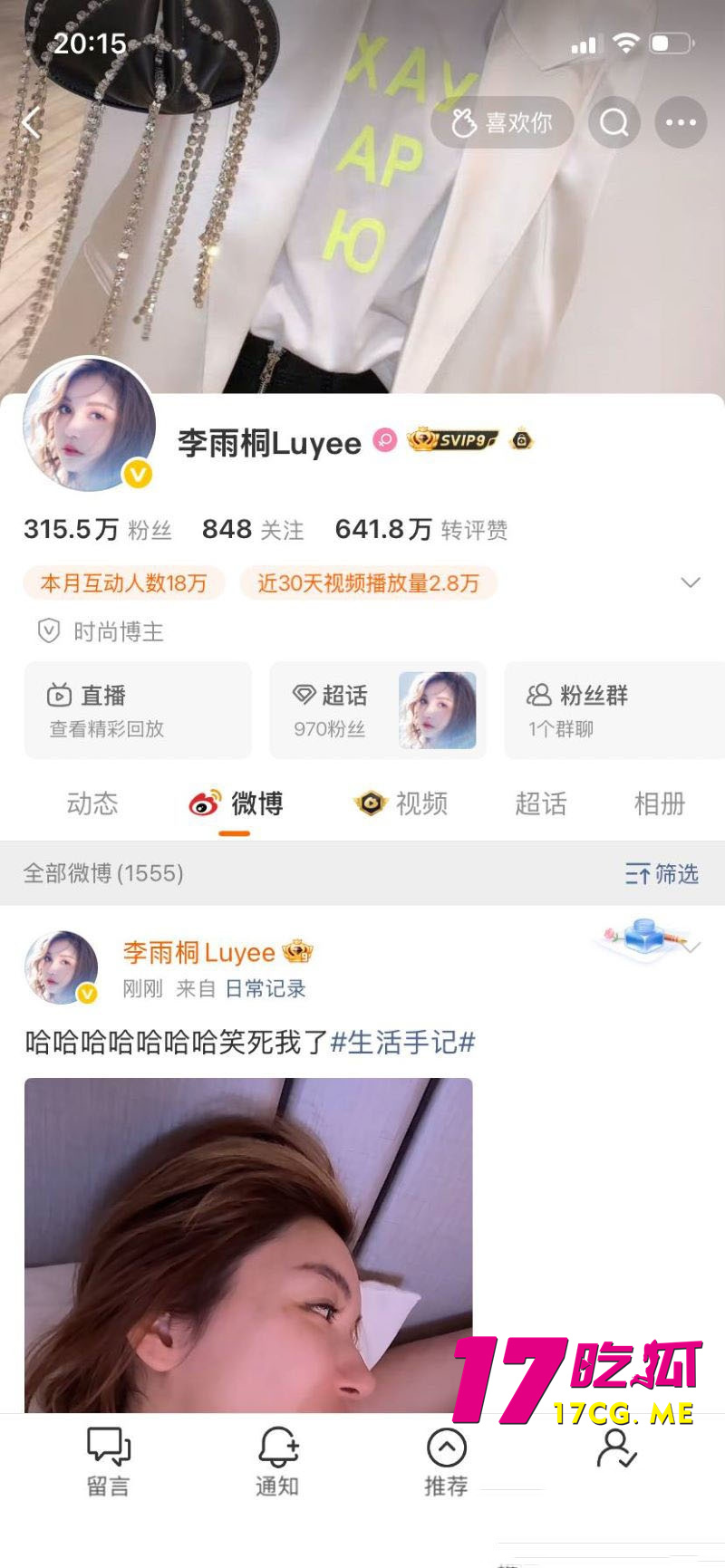This screenshot has width=725, height=1568.
Task: Tap the 喜欢你 like button
Action: coord(503,122)
